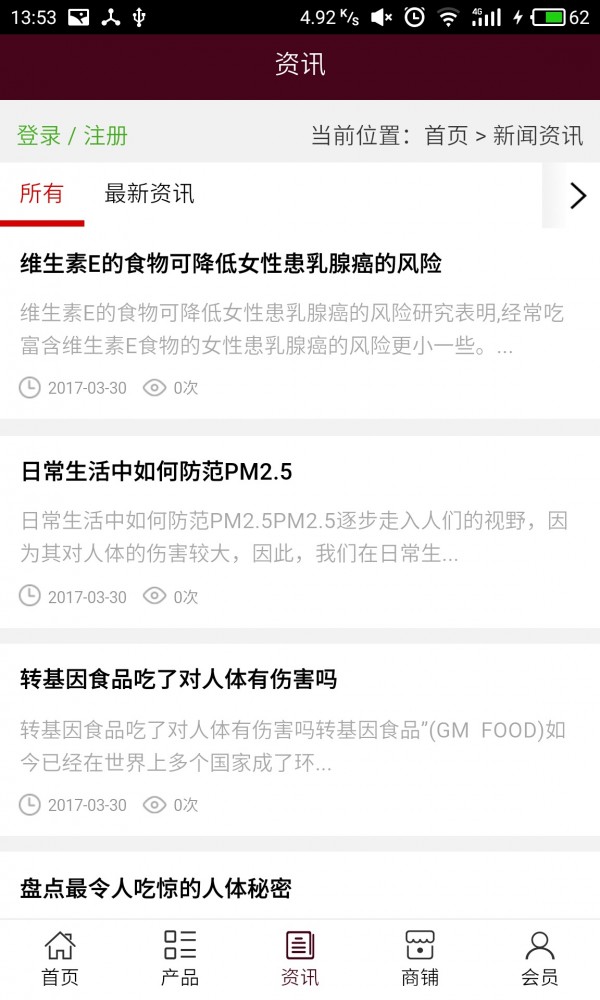Expand more tabs with the right arrow
The width and height of the screenshot is (600, 1000).
[577, 195]
